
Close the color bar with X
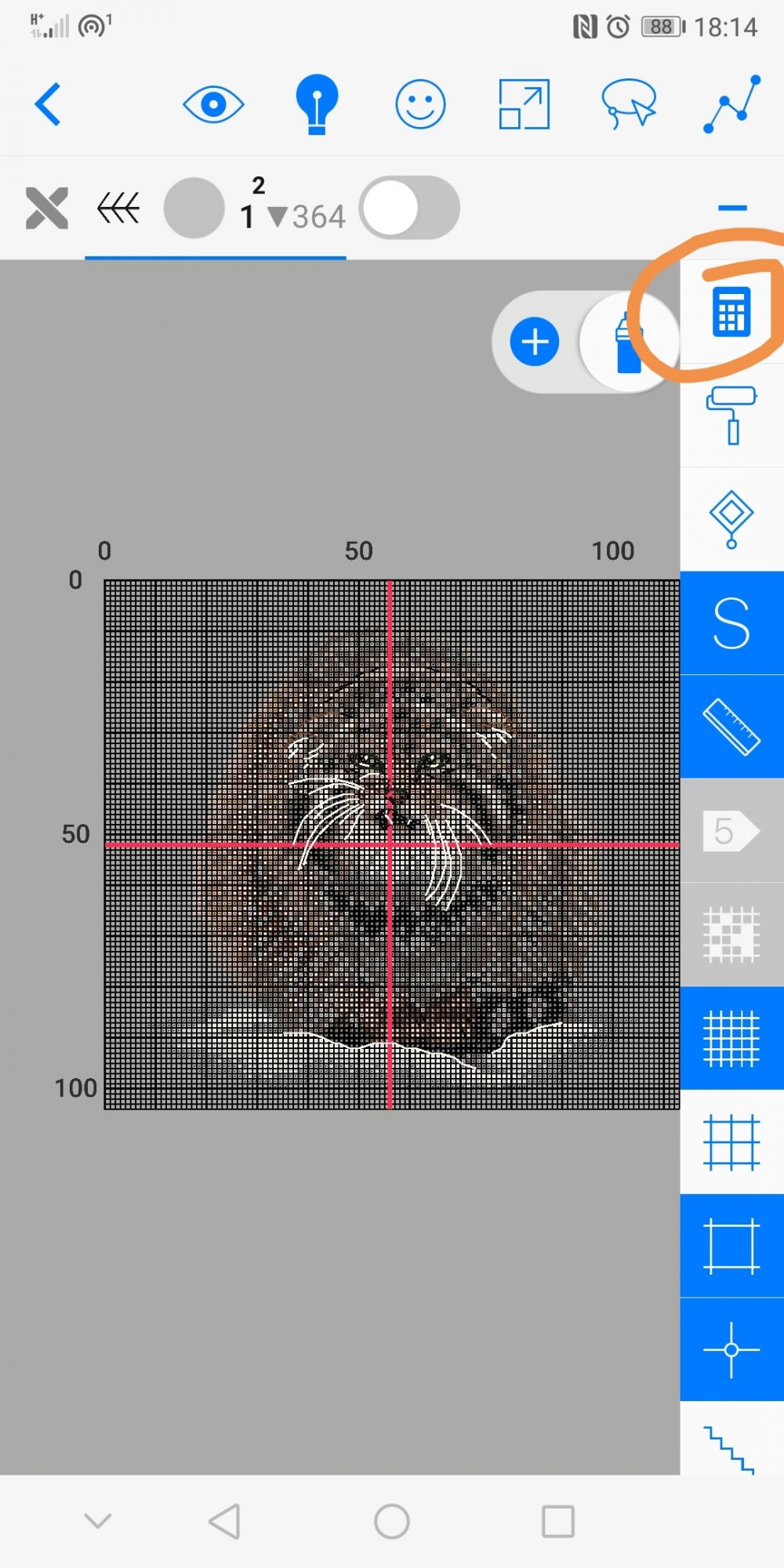(47, 209)
